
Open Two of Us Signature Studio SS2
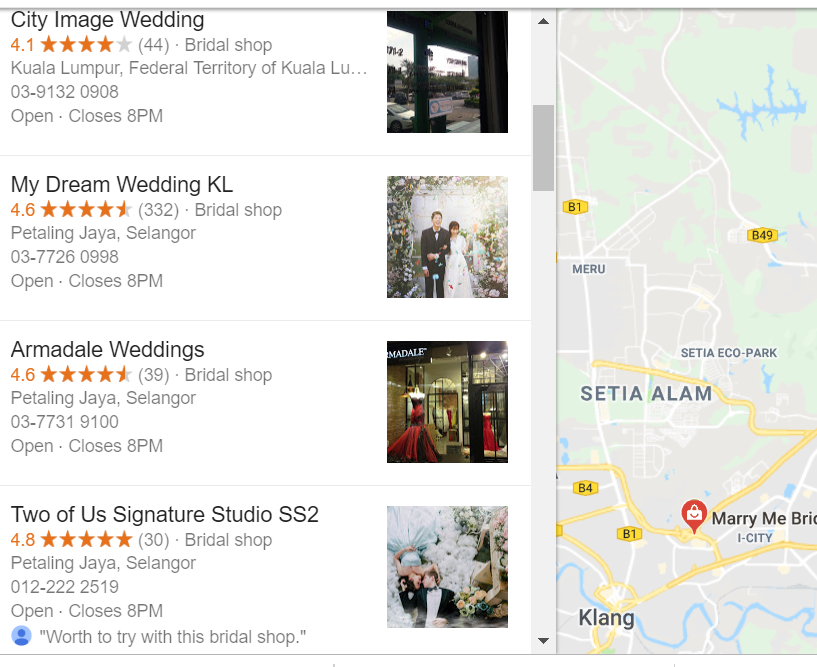[x=164, y=515]
